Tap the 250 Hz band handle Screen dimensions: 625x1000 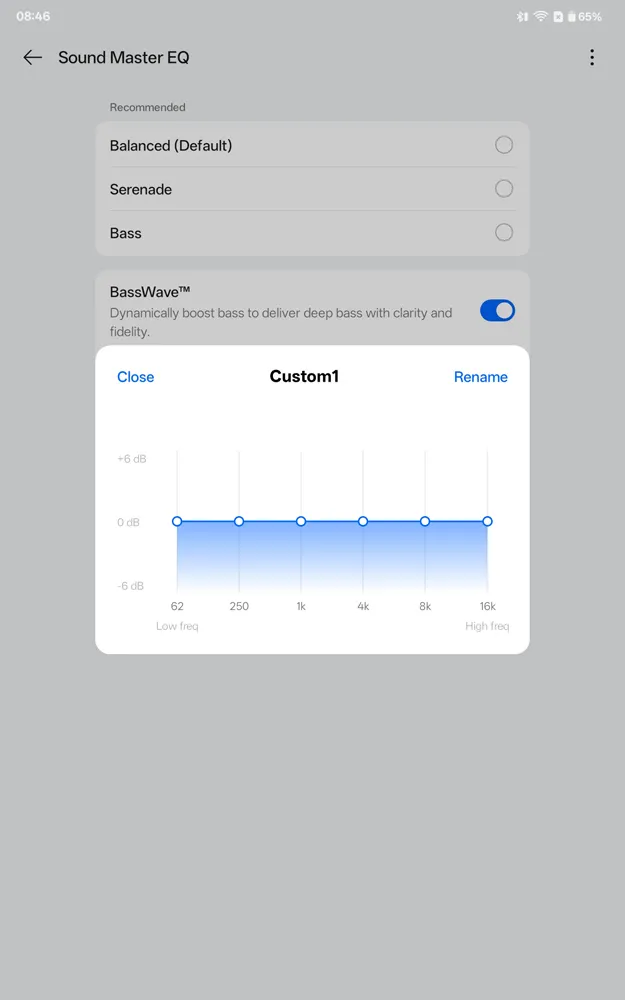[239, 521]
